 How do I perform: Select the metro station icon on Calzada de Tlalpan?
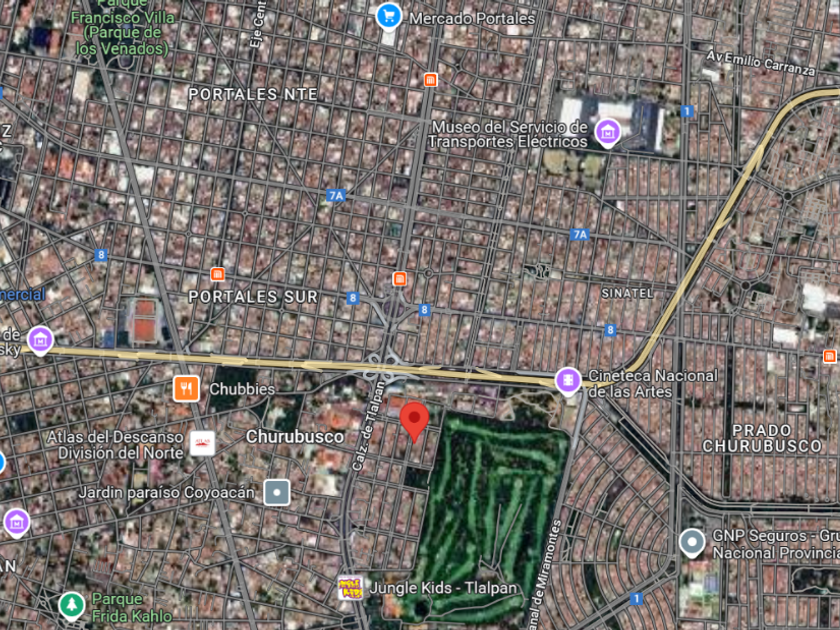point(400,279)
